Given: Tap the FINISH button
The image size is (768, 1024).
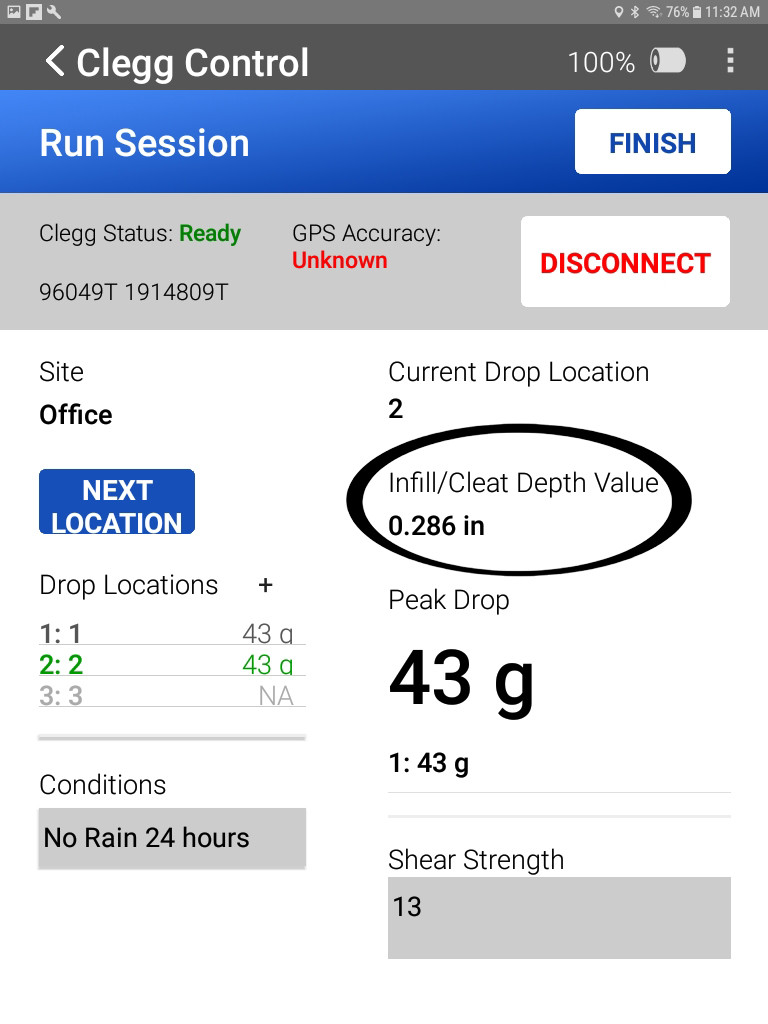Looking at the screenshot, I should coord(652,141).
